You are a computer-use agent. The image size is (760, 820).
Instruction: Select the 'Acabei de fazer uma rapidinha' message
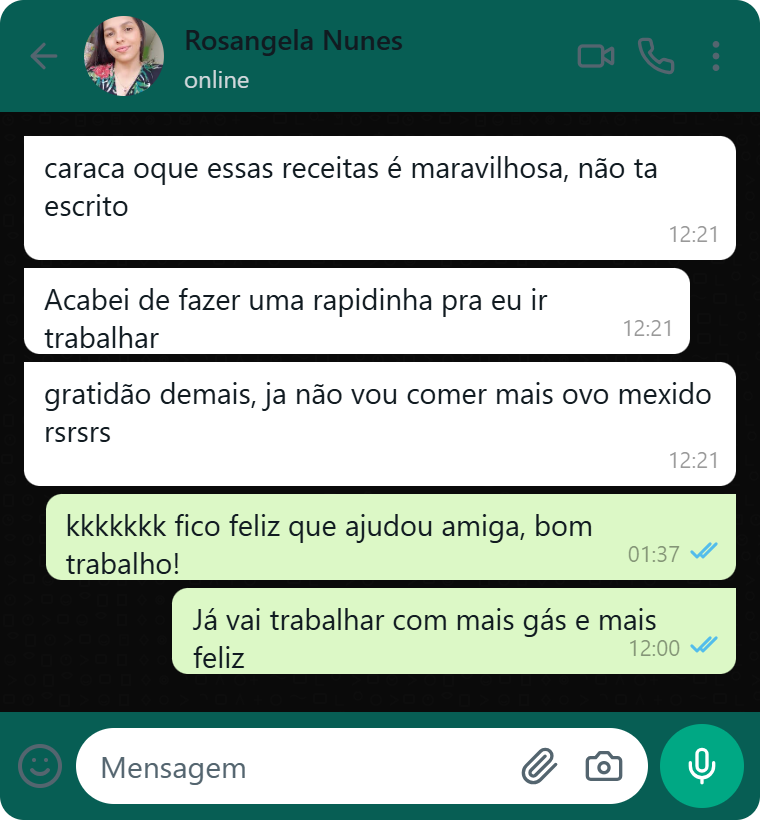[300, 310]
